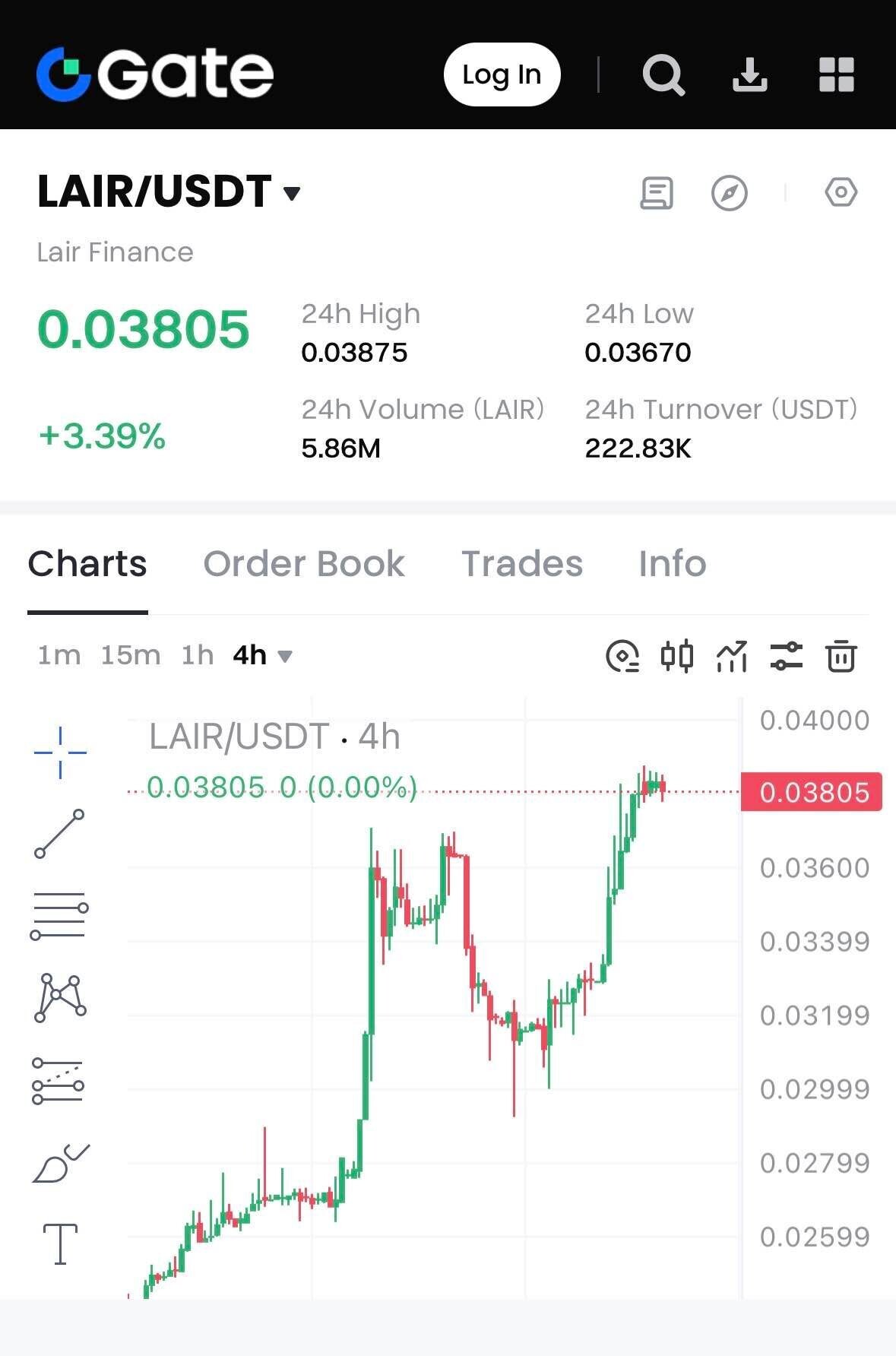Select the 1m timeframe
The width and height of the screenshot is (896, 1356).
pos(59,655)
